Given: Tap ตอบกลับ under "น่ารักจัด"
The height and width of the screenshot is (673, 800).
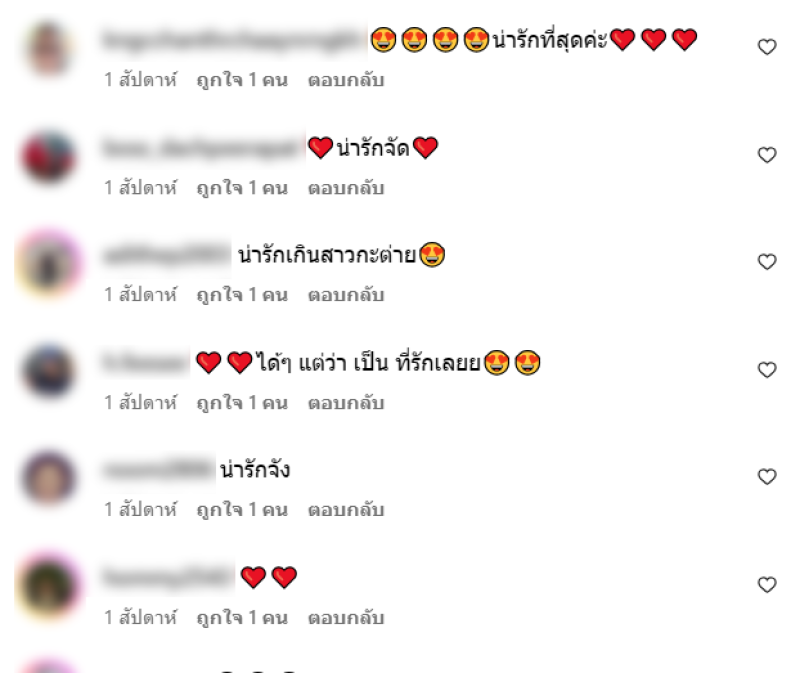Looking at the screenshot, I should (345, 188).
